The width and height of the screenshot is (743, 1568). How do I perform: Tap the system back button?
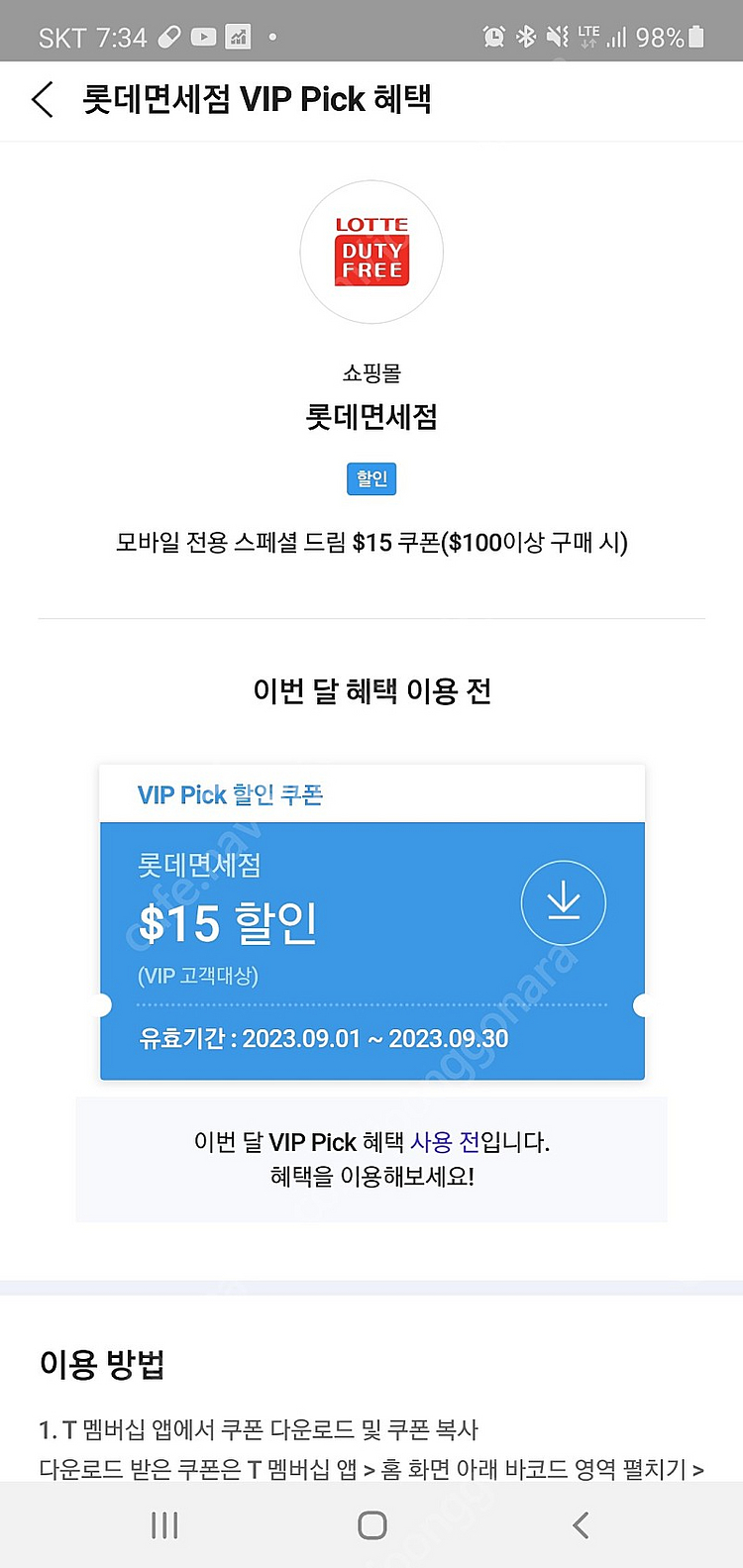(x=581, y=1525)
